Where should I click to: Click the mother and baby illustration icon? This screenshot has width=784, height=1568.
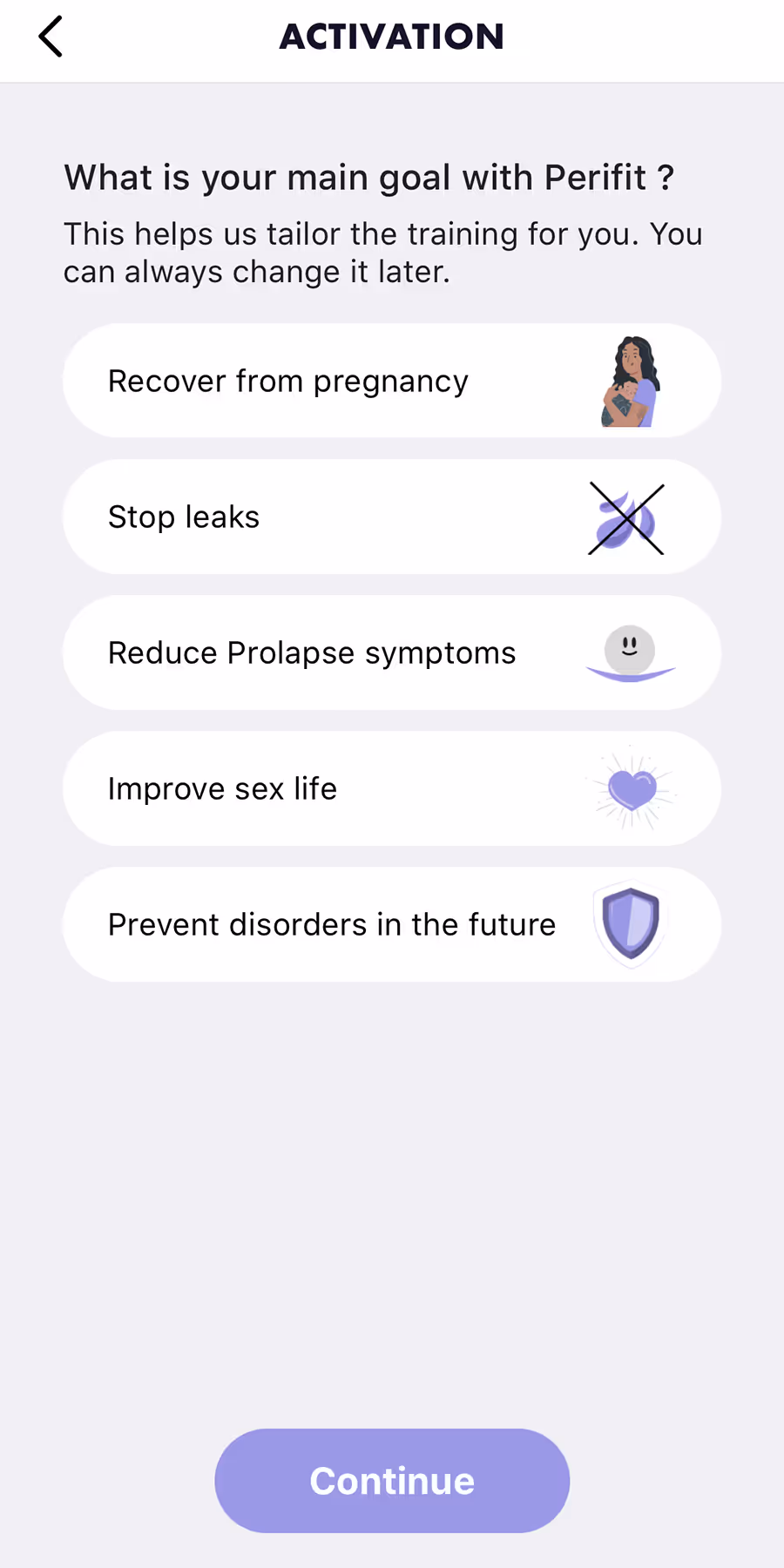point(629,381)
